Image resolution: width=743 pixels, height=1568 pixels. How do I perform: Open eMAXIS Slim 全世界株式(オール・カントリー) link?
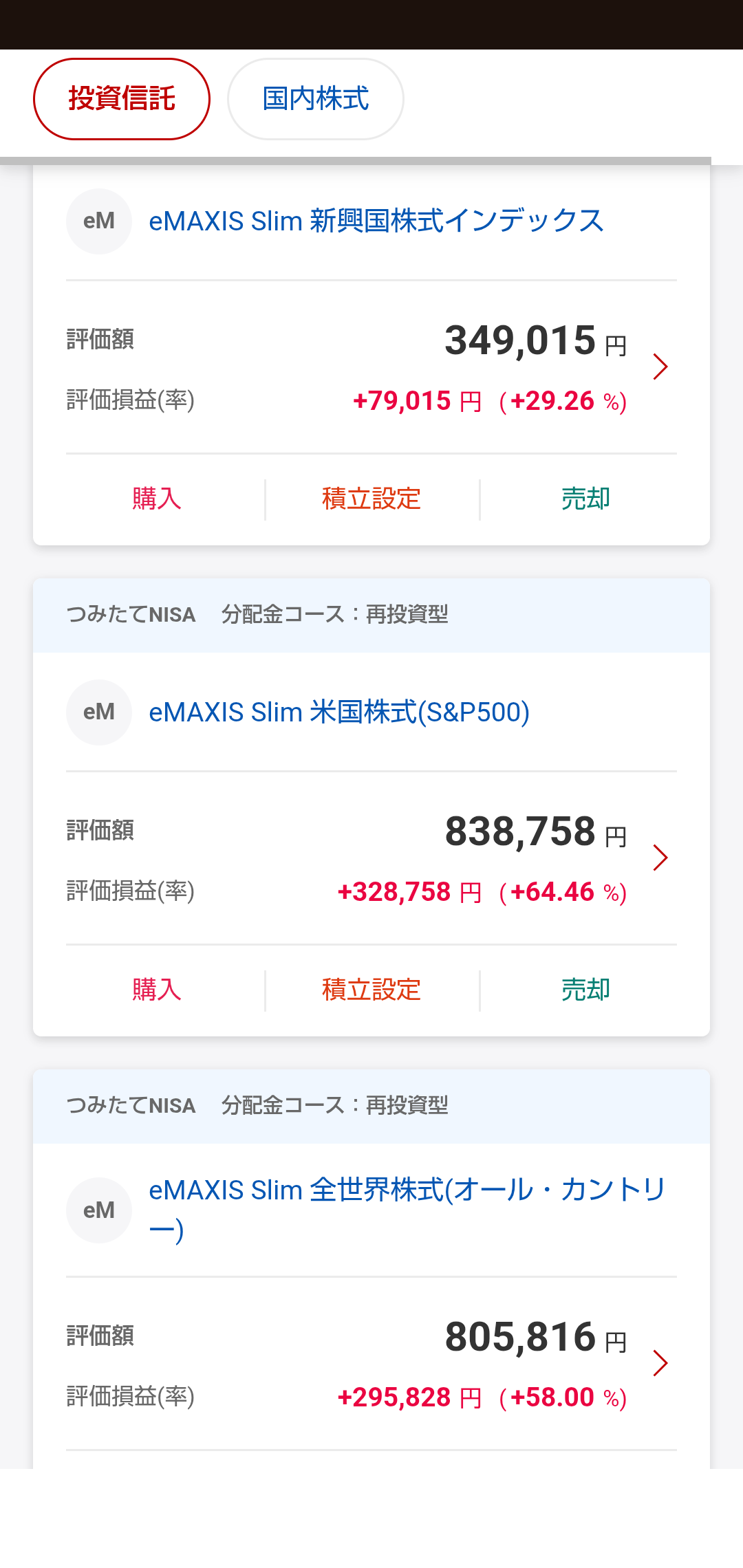(x=407, y=1210)
